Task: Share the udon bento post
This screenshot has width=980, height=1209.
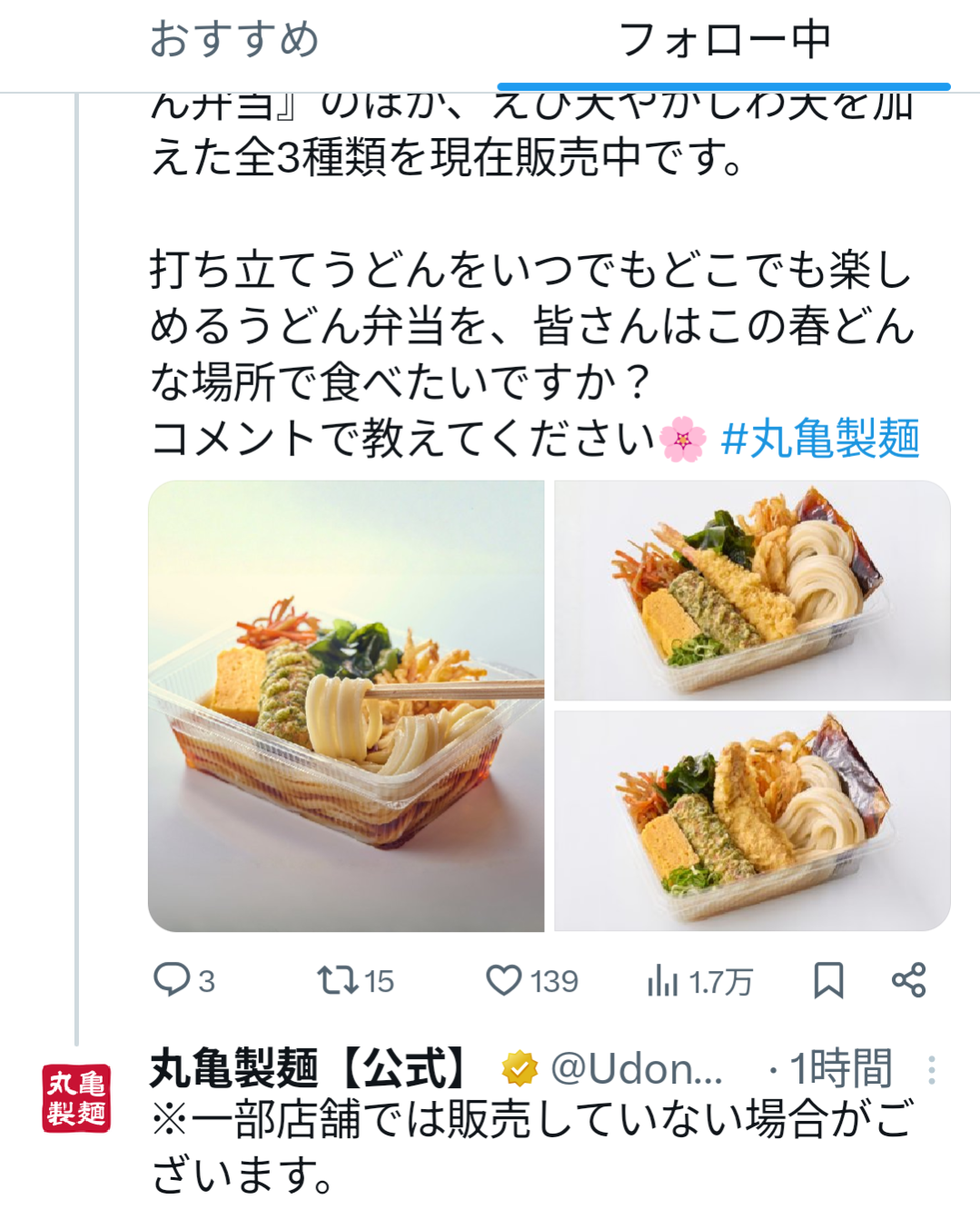Action: click(908, 980)
